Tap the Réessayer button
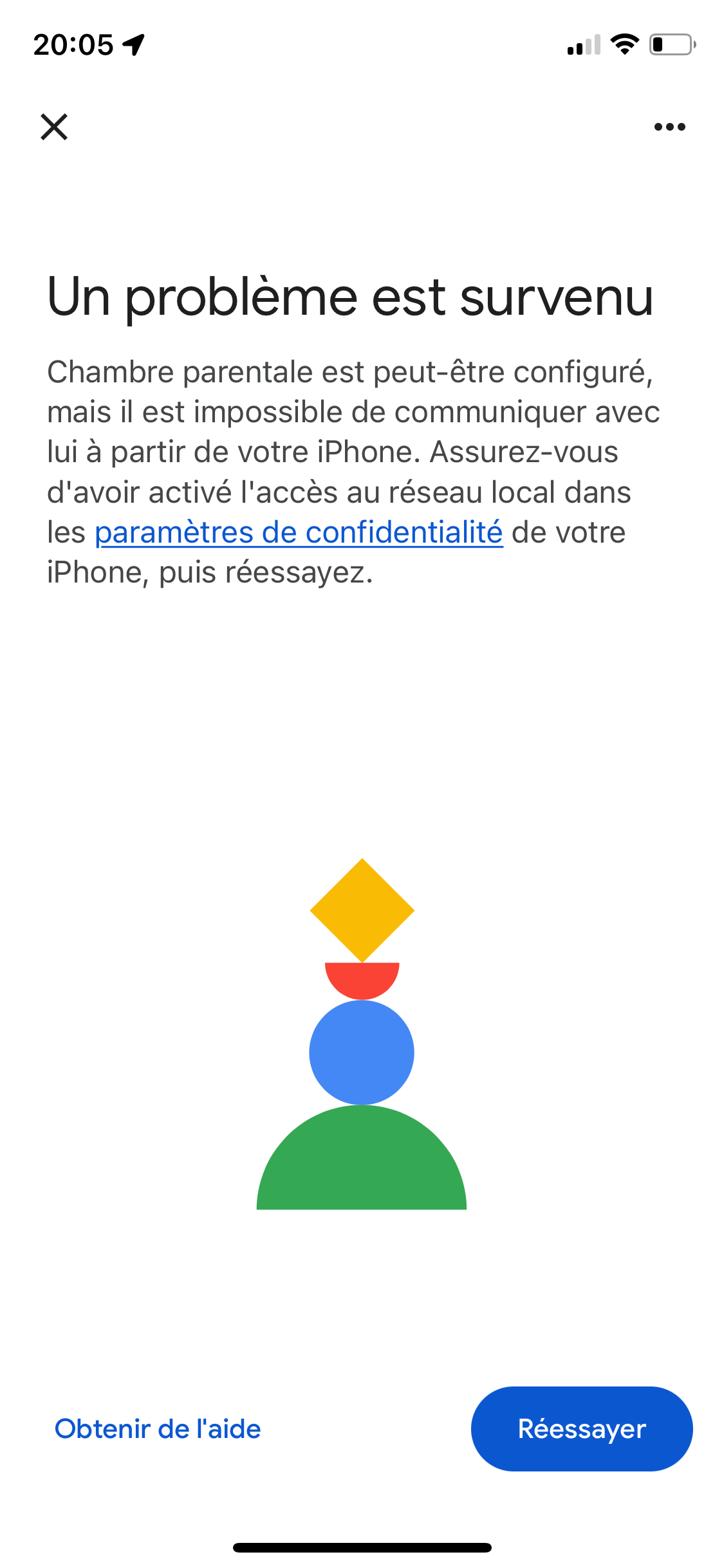 [x=582, y=1429]
